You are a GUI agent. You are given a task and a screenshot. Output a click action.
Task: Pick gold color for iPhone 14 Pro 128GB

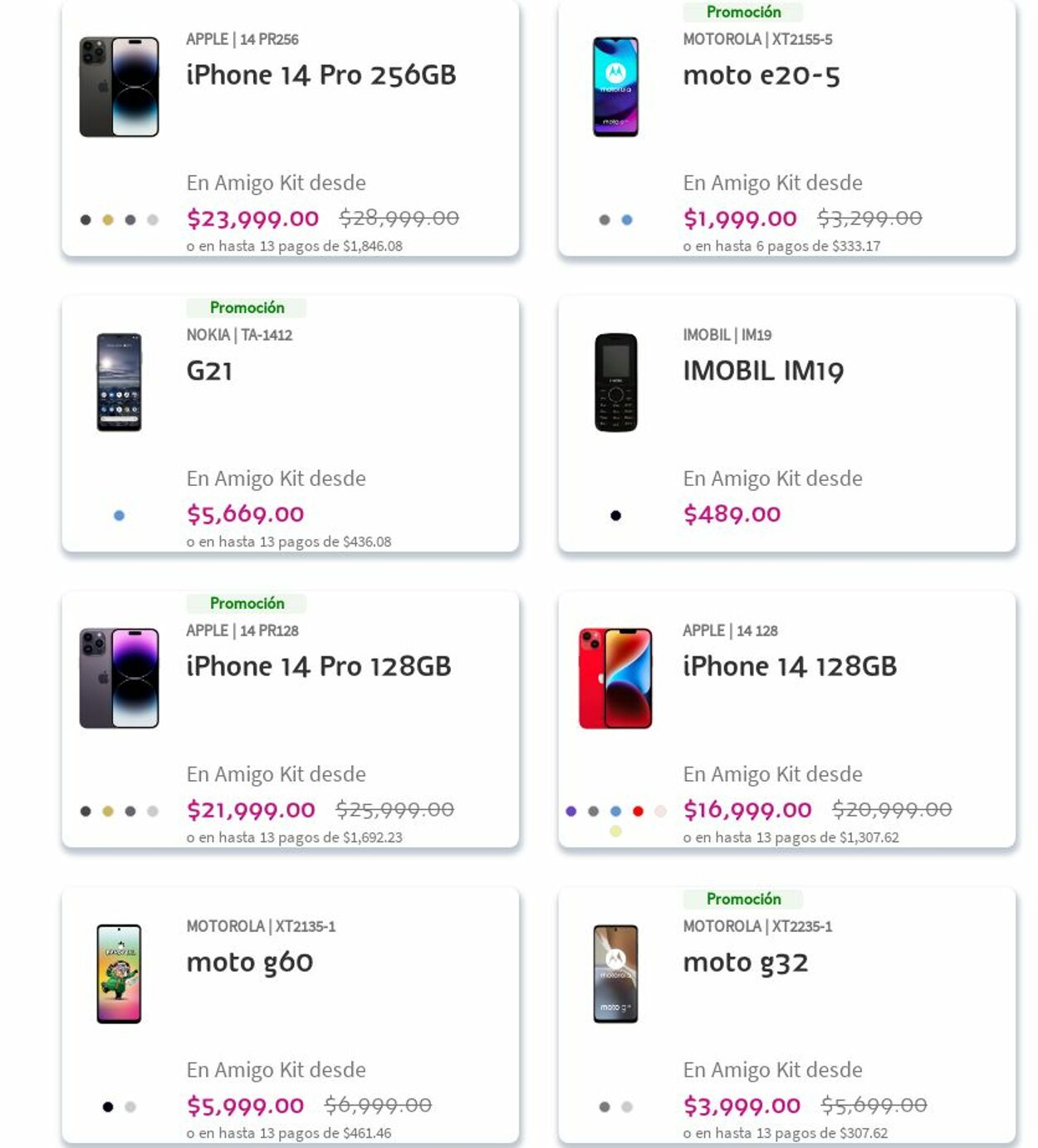click(108, 812)
